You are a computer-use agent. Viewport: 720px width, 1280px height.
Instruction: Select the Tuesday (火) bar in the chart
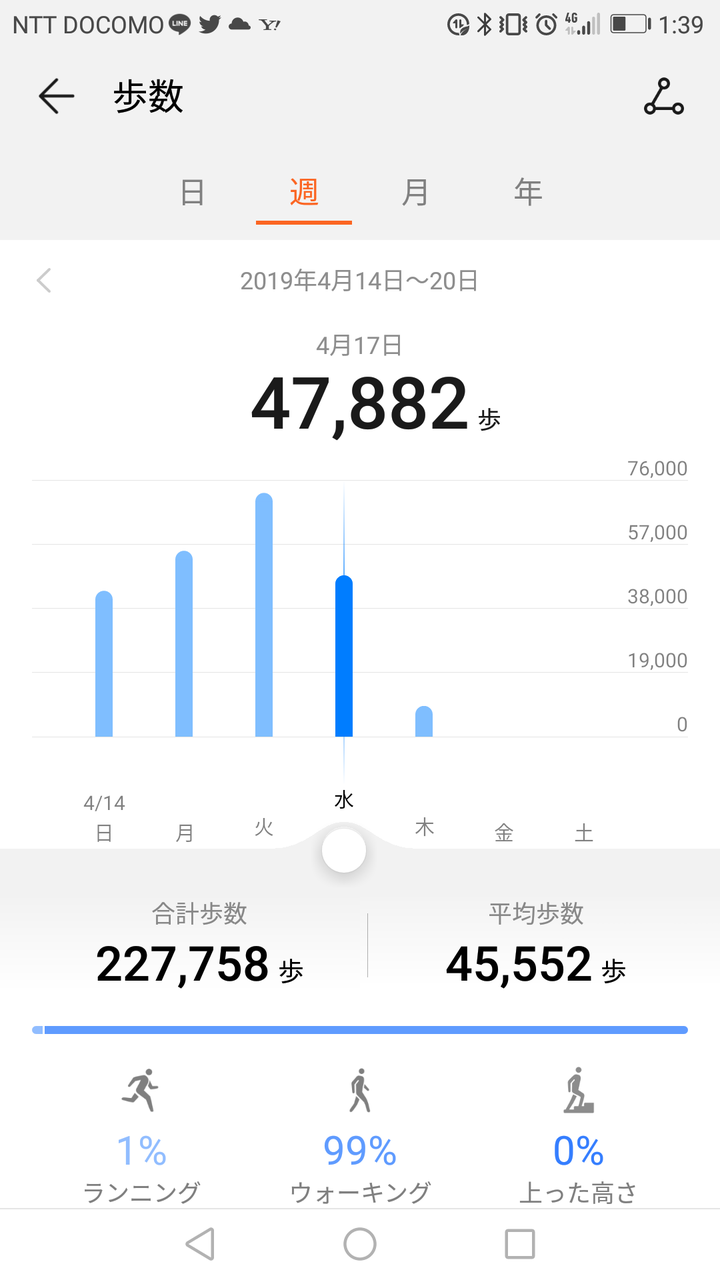(264, 615)
